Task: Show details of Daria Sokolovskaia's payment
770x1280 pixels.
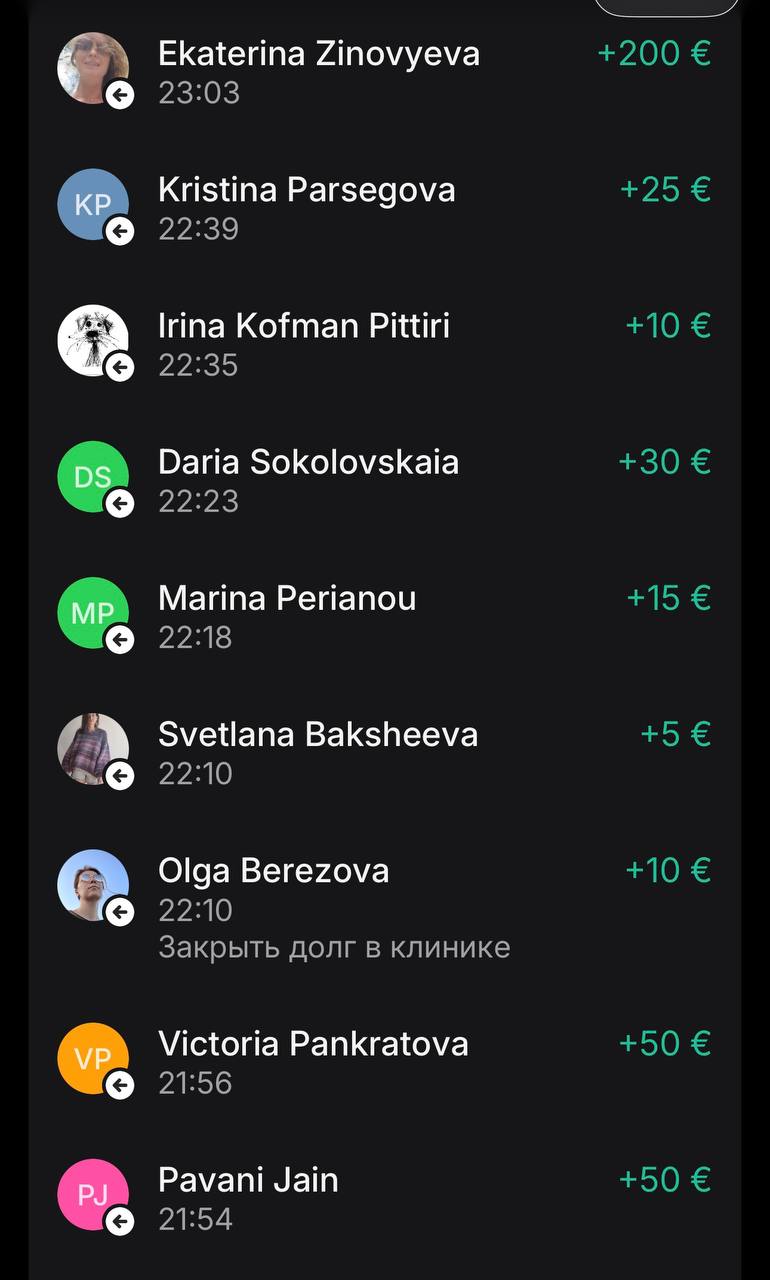Action: tap(384, 479)
